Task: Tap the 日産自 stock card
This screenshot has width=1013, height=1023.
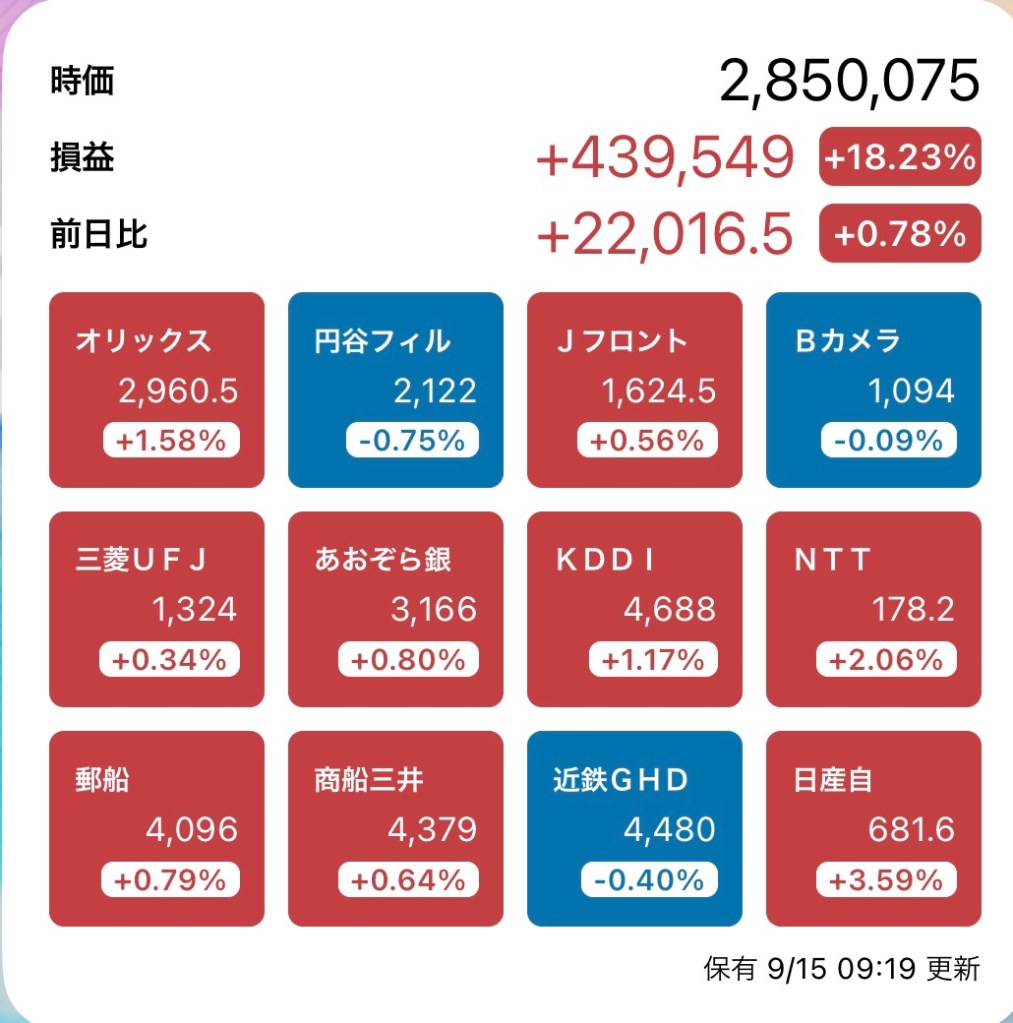Action: click(874, 828)
